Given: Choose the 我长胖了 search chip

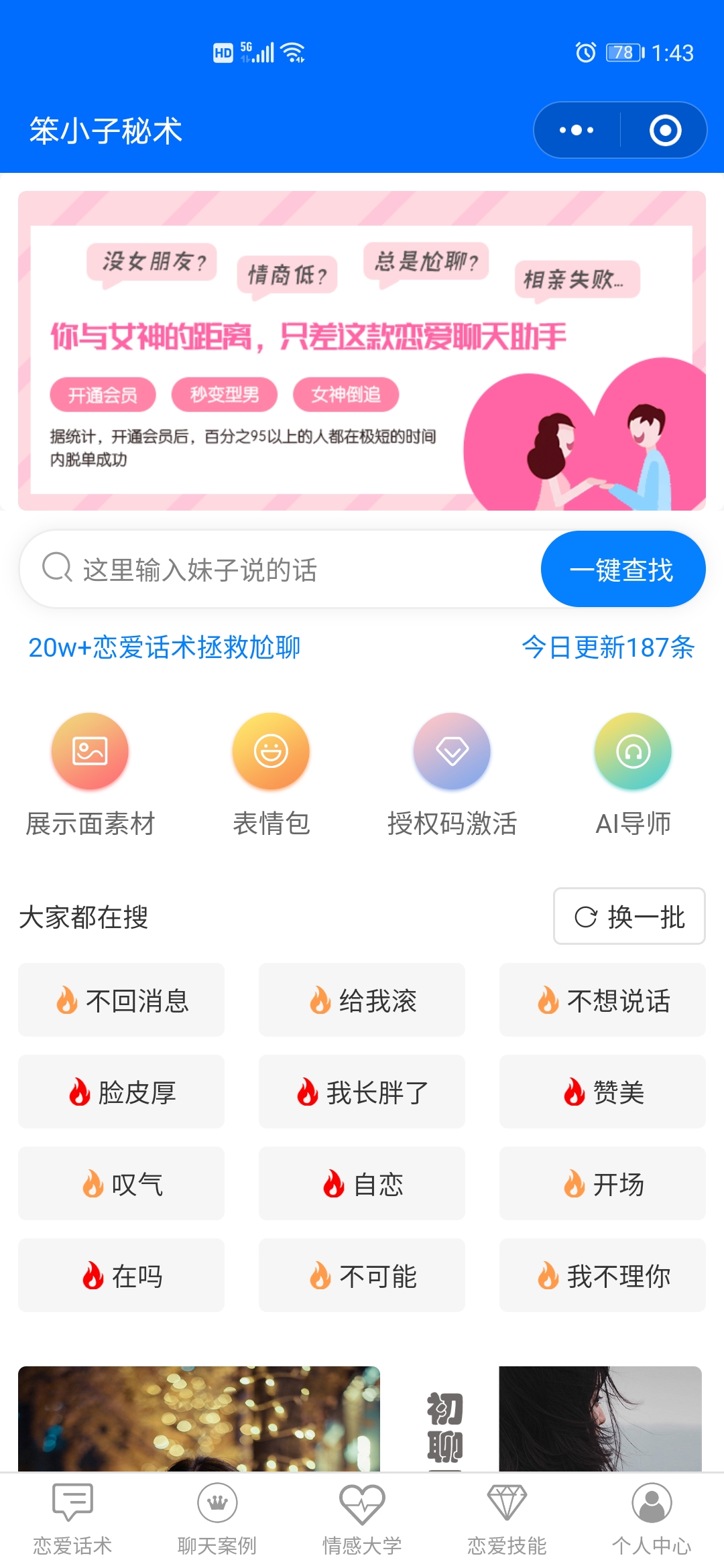Looking at the screenshot, I should (362, 1092).
